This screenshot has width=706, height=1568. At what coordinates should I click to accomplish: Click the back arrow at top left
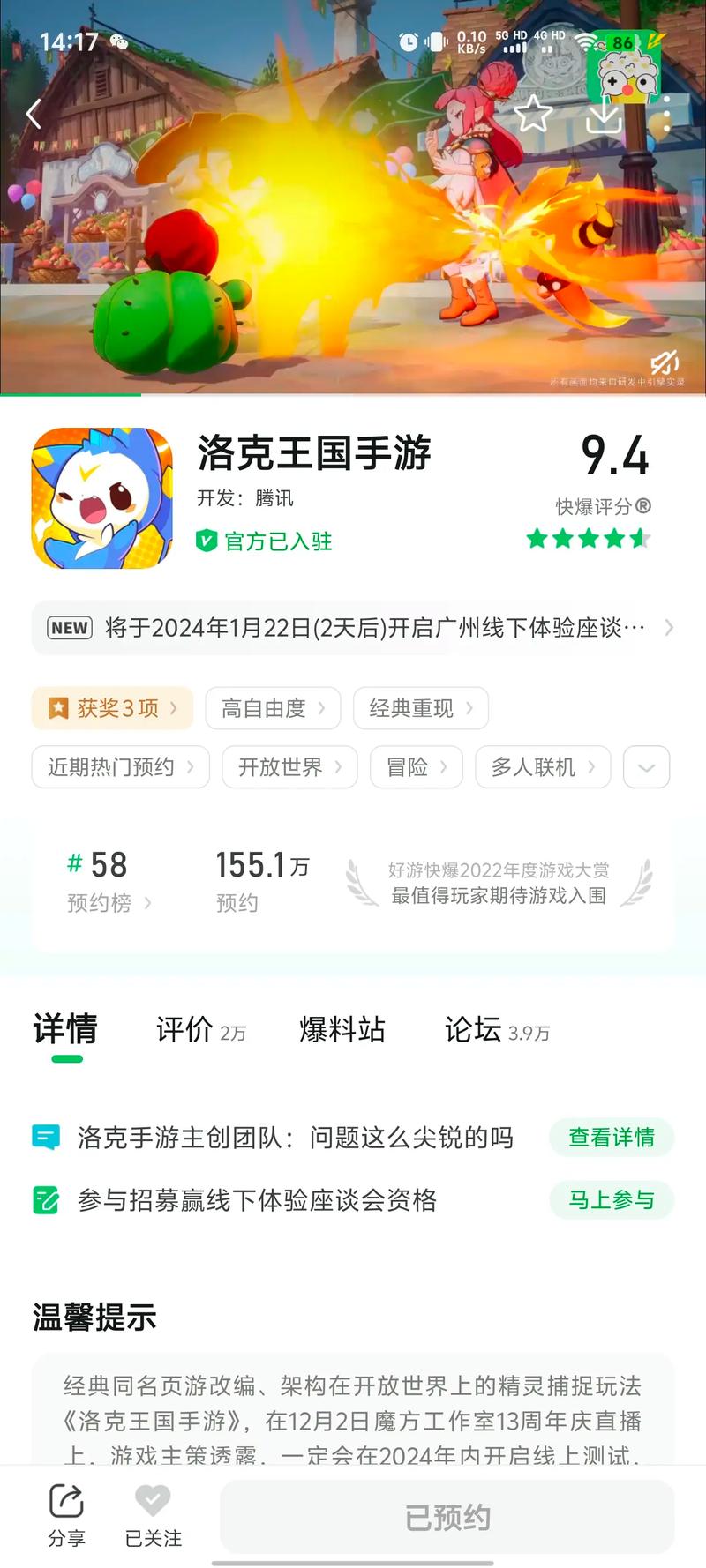click(34, 114)
